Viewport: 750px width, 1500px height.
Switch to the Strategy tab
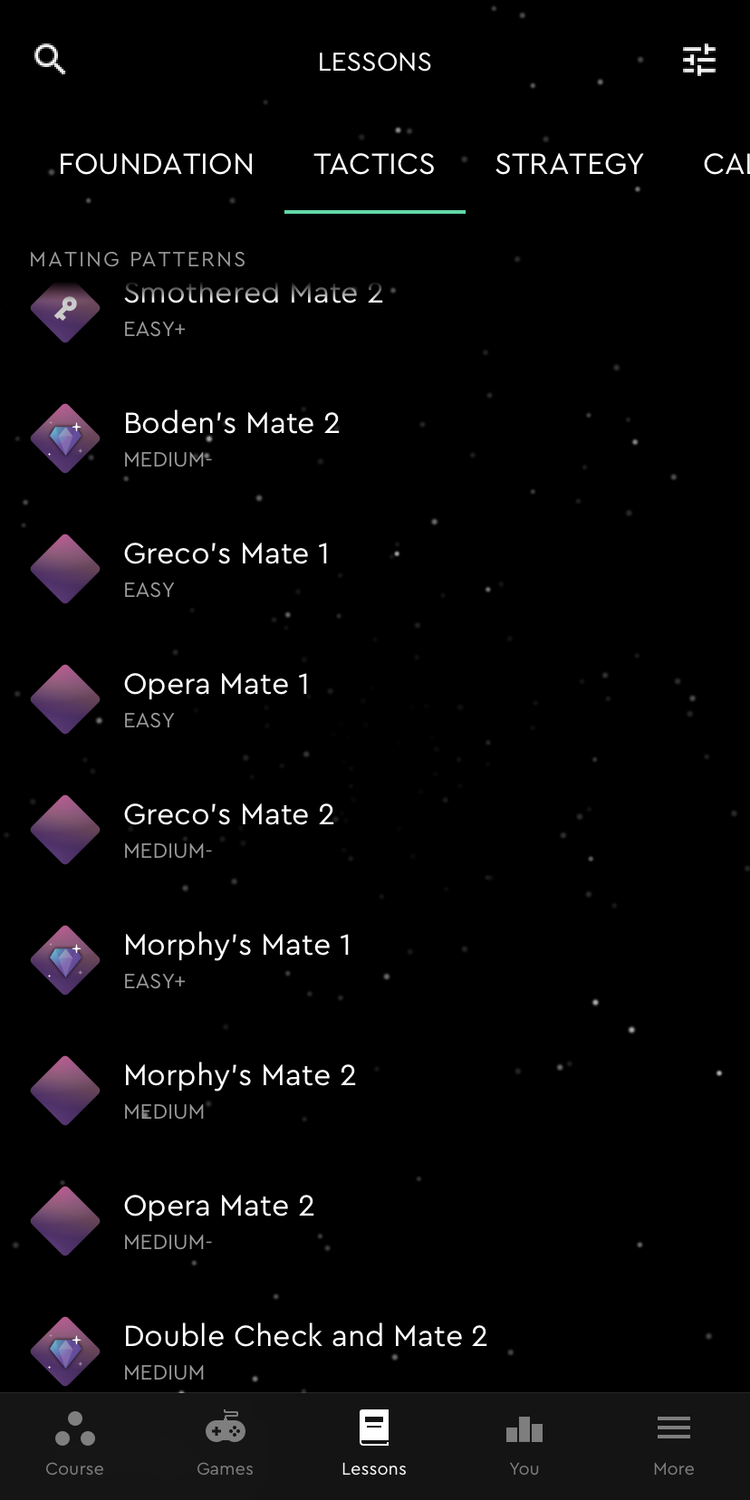(x=569, y=164)
